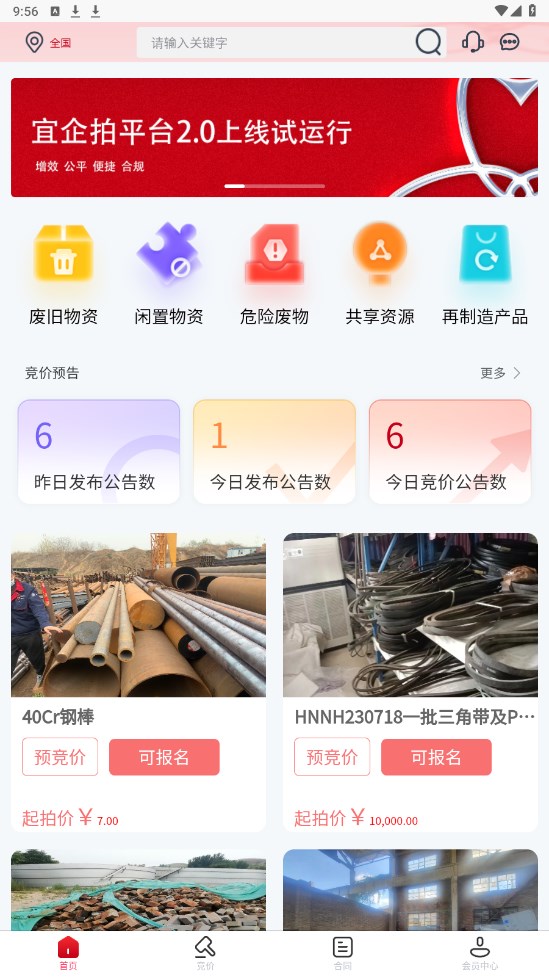The width and height of the screenshot is (549, 977).
Task: View 更多 bidding previews
Action: [500, 373]
